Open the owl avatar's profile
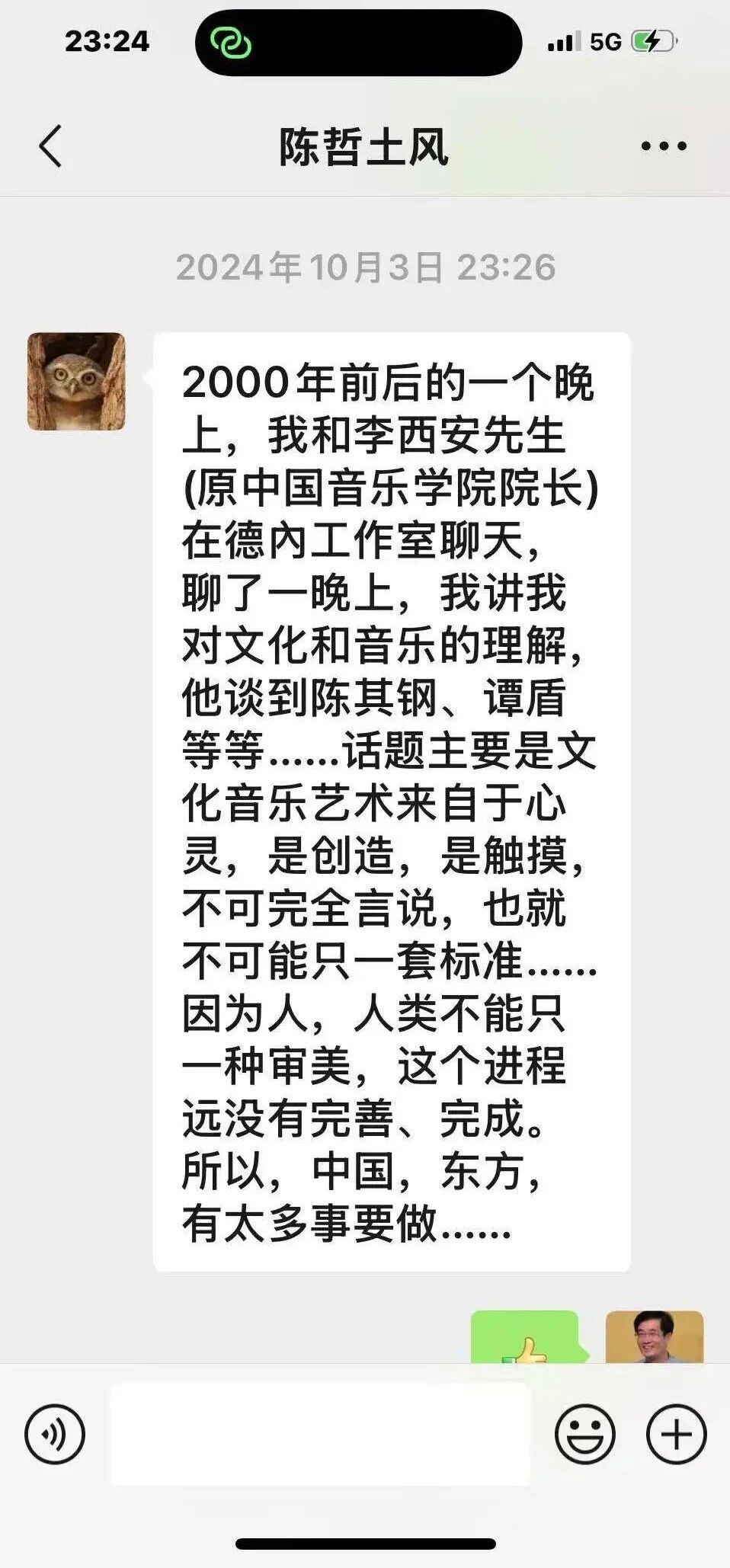 click(x=76, y=381)
